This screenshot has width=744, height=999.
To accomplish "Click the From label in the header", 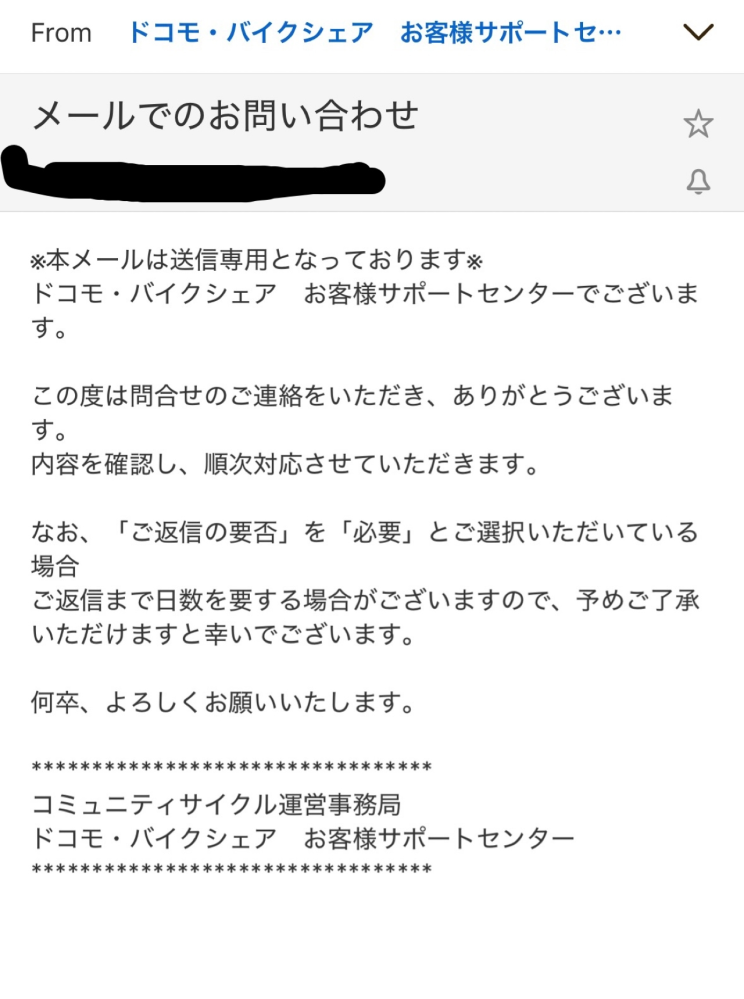I will (x=60, y=32).
